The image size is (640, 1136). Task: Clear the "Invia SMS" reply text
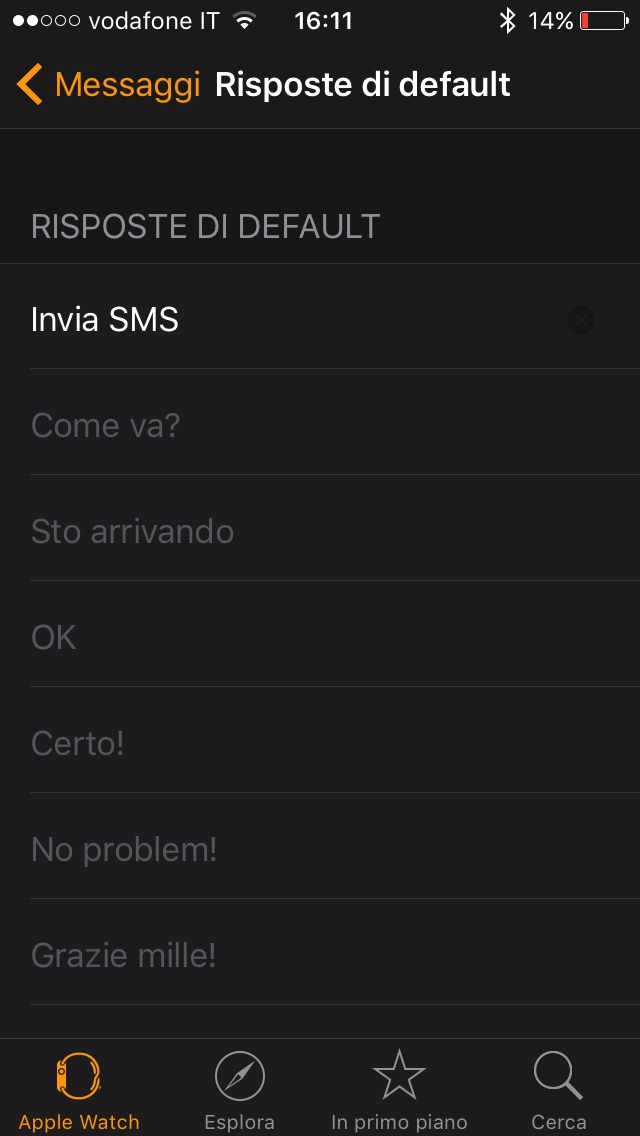coord(580,320)
